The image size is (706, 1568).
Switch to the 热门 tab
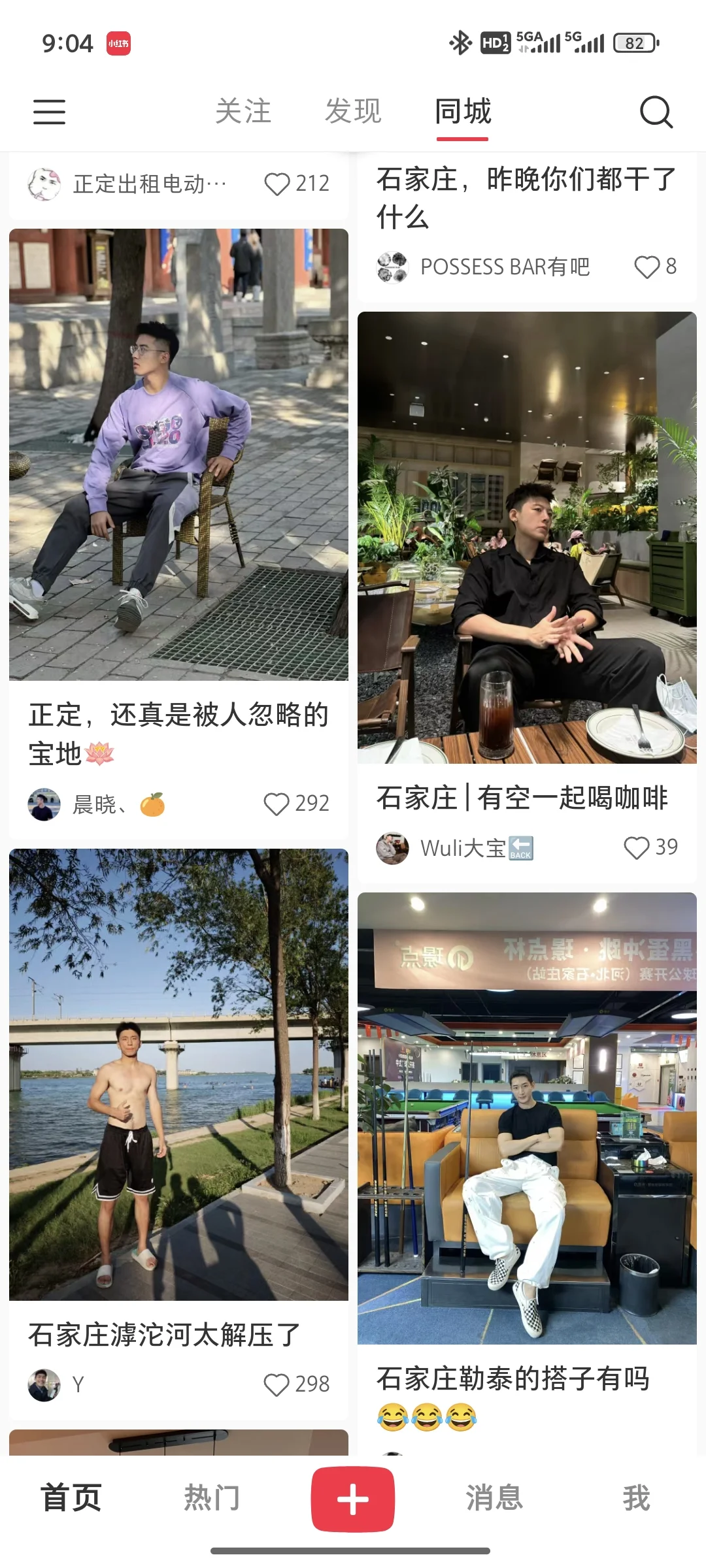[212, 1497]
